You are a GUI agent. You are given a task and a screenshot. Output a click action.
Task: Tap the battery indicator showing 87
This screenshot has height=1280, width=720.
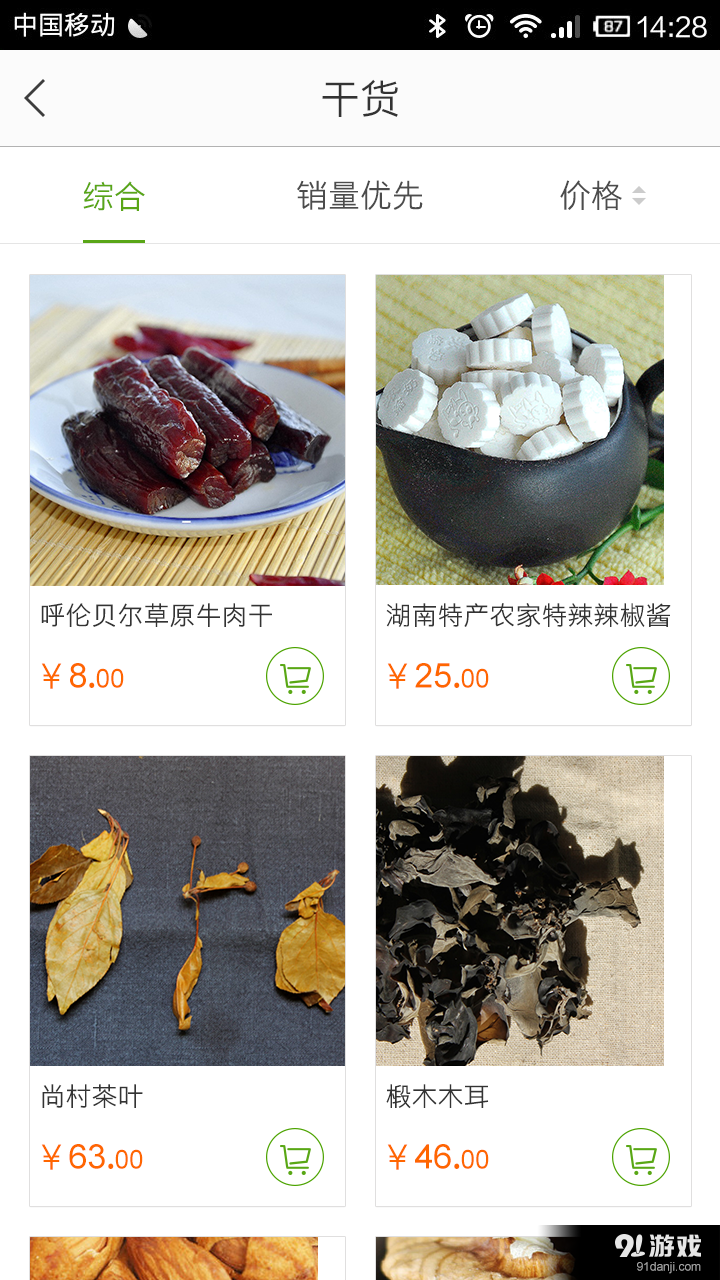coord(610,27)
